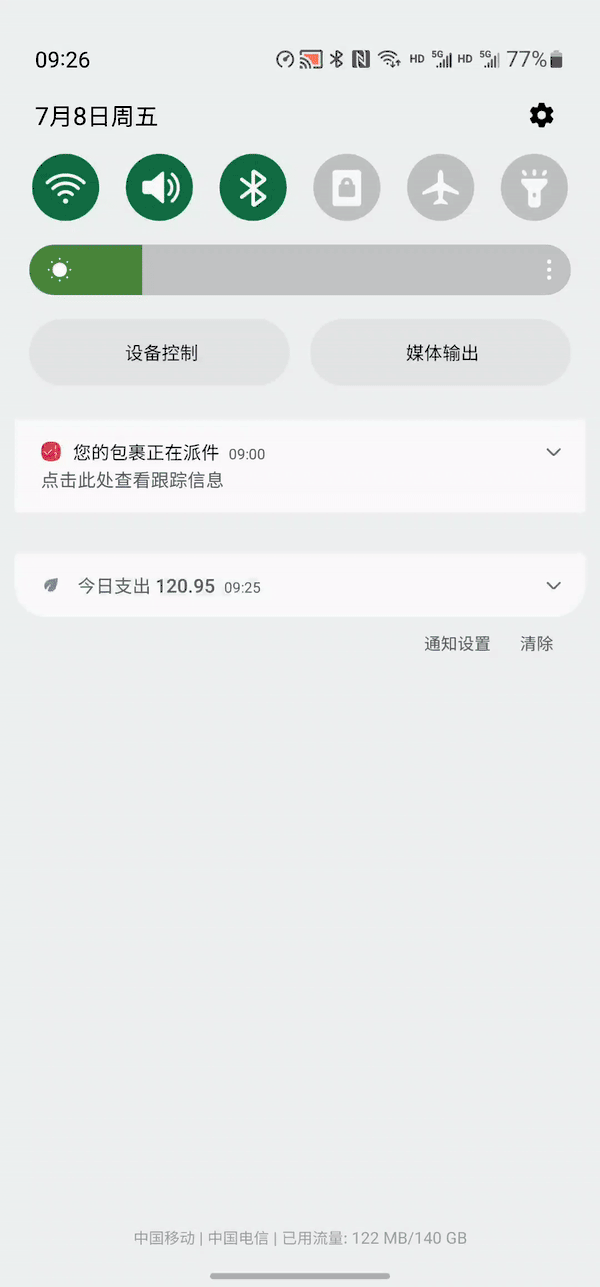Enable airplane mode
This screenshot has width=600, height=1287.
tap(440, 187)
